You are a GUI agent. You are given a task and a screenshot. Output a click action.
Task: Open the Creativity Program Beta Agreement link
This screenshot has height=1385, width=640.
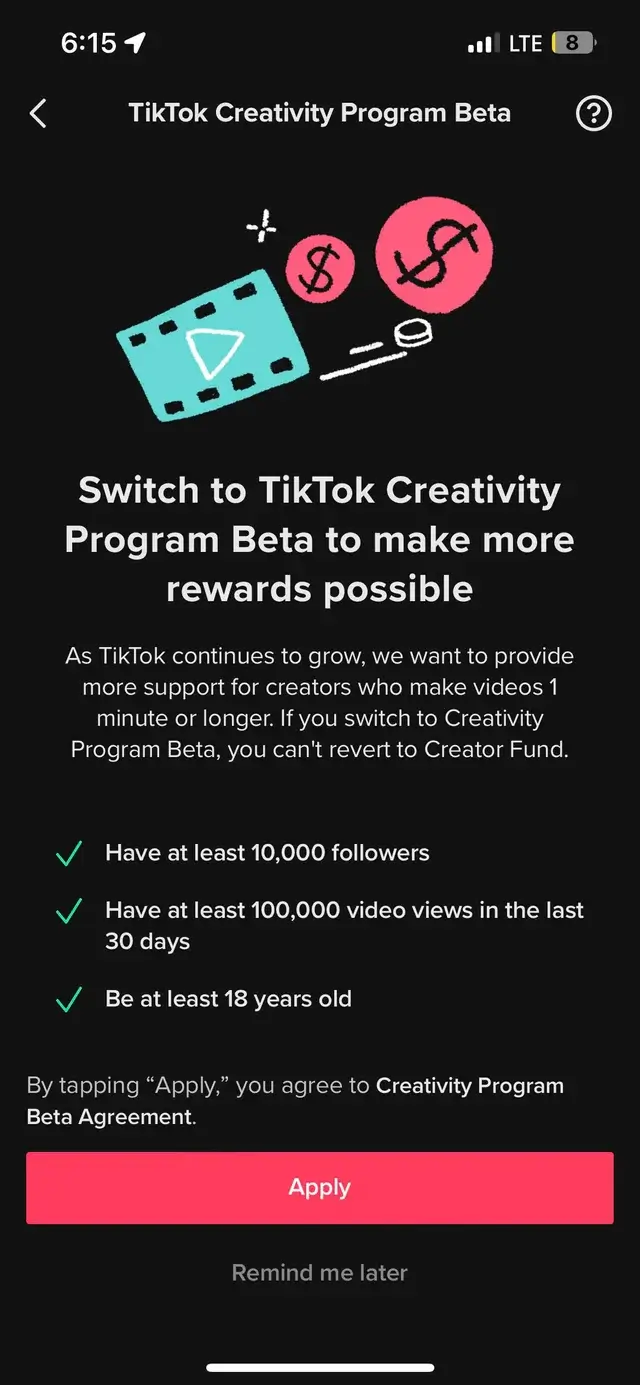tap(469, 1086)
